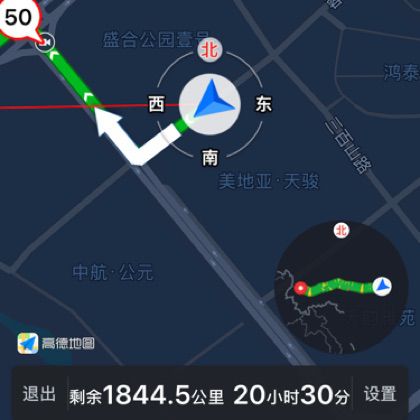Open the circular route overview minimap

[x=341, y=287]
